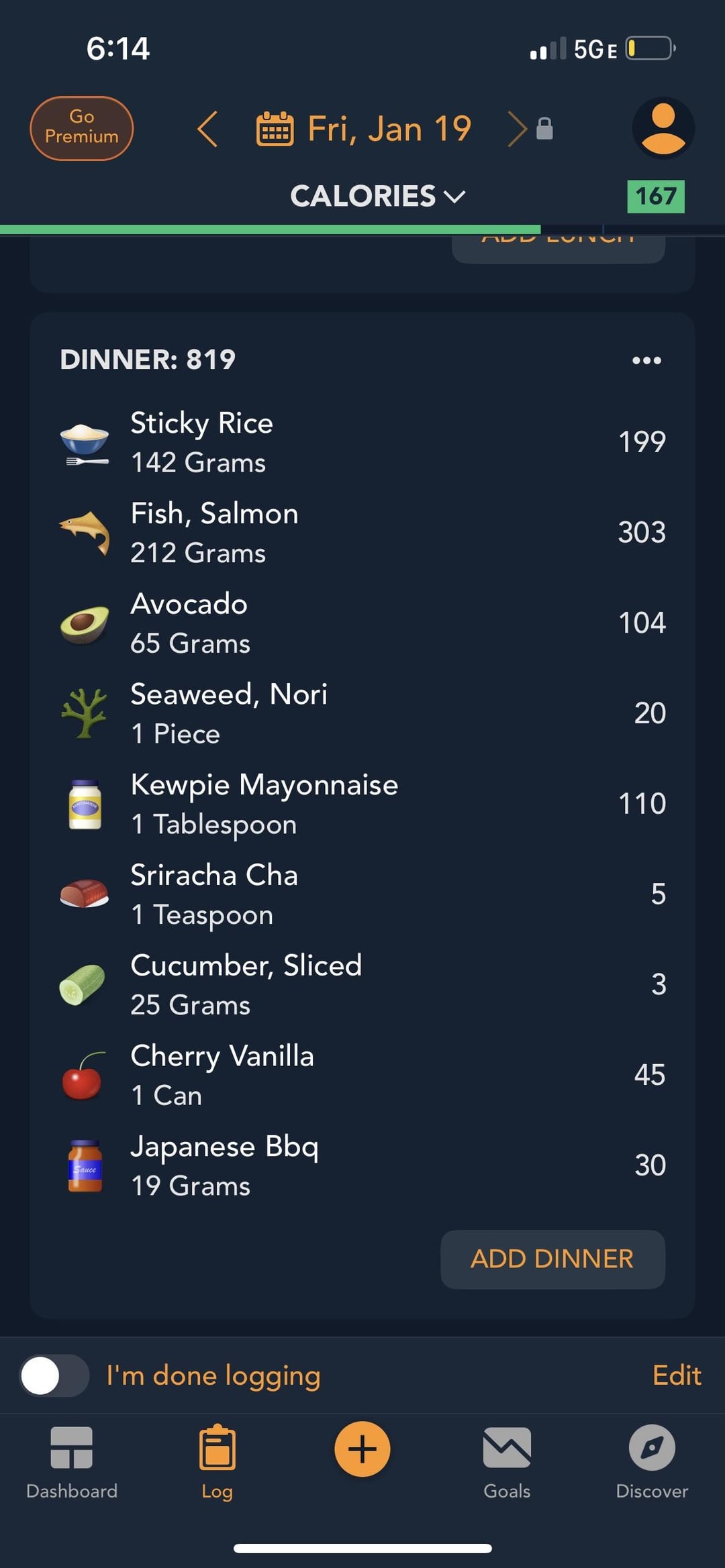Open the Avocado entry
Viewport: 725px width, 1568px height.
pyautogui.click(x=362, y=624)
